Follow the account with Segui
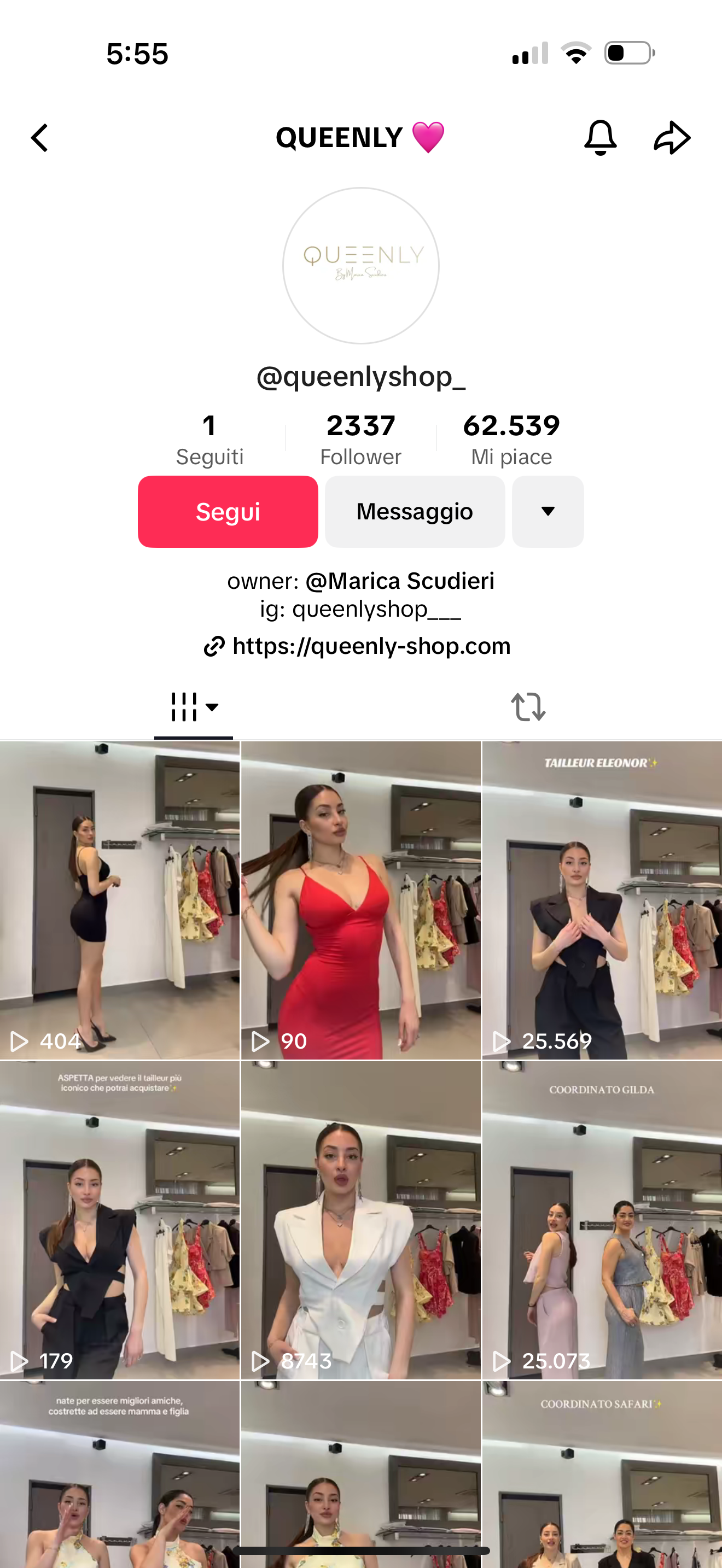The image size is (722, 1568). [x=228, y=511]
